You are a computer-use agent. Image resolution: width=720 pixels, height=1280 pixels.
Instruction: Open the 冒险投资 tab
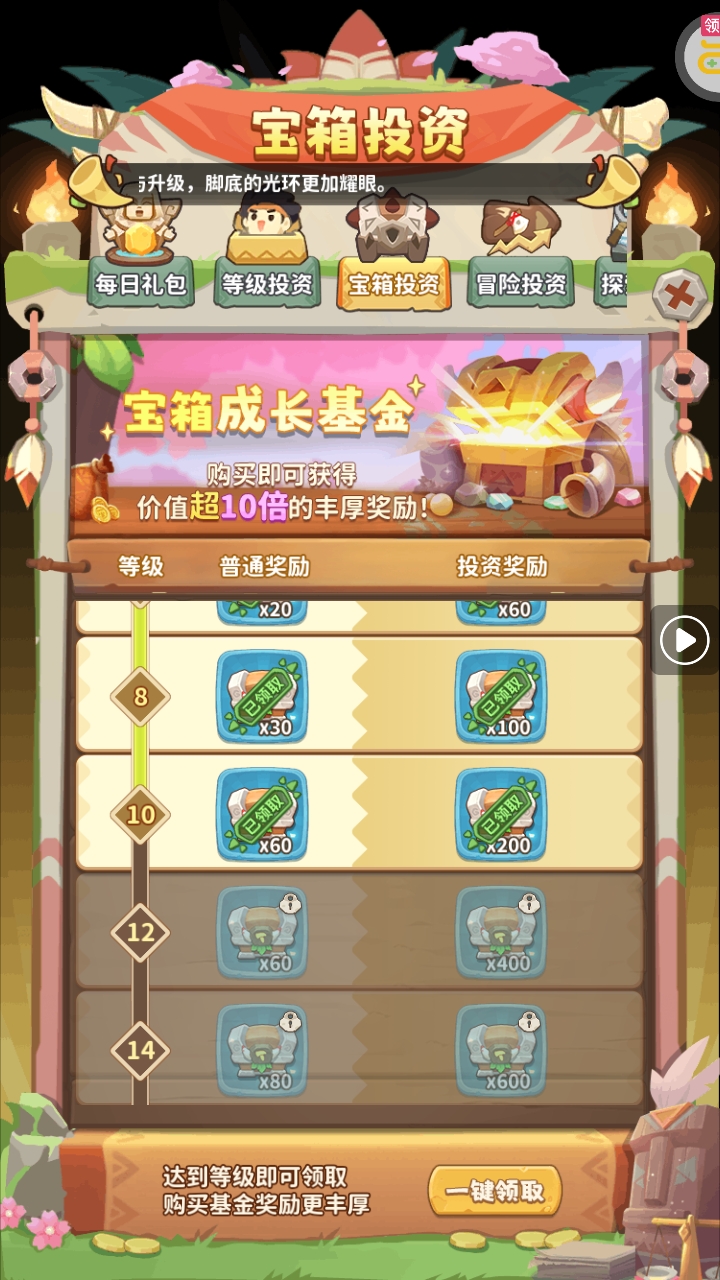coord(520,284)
